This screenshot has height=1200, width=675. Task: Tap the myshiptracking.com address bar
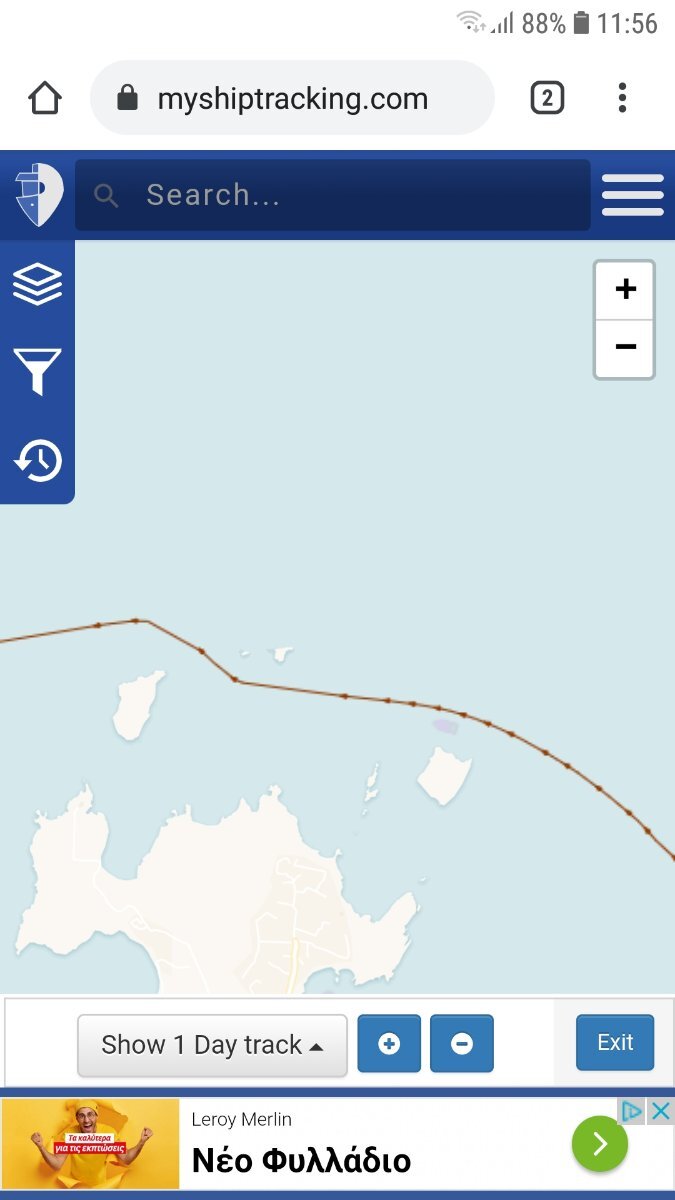coord(292,98)
